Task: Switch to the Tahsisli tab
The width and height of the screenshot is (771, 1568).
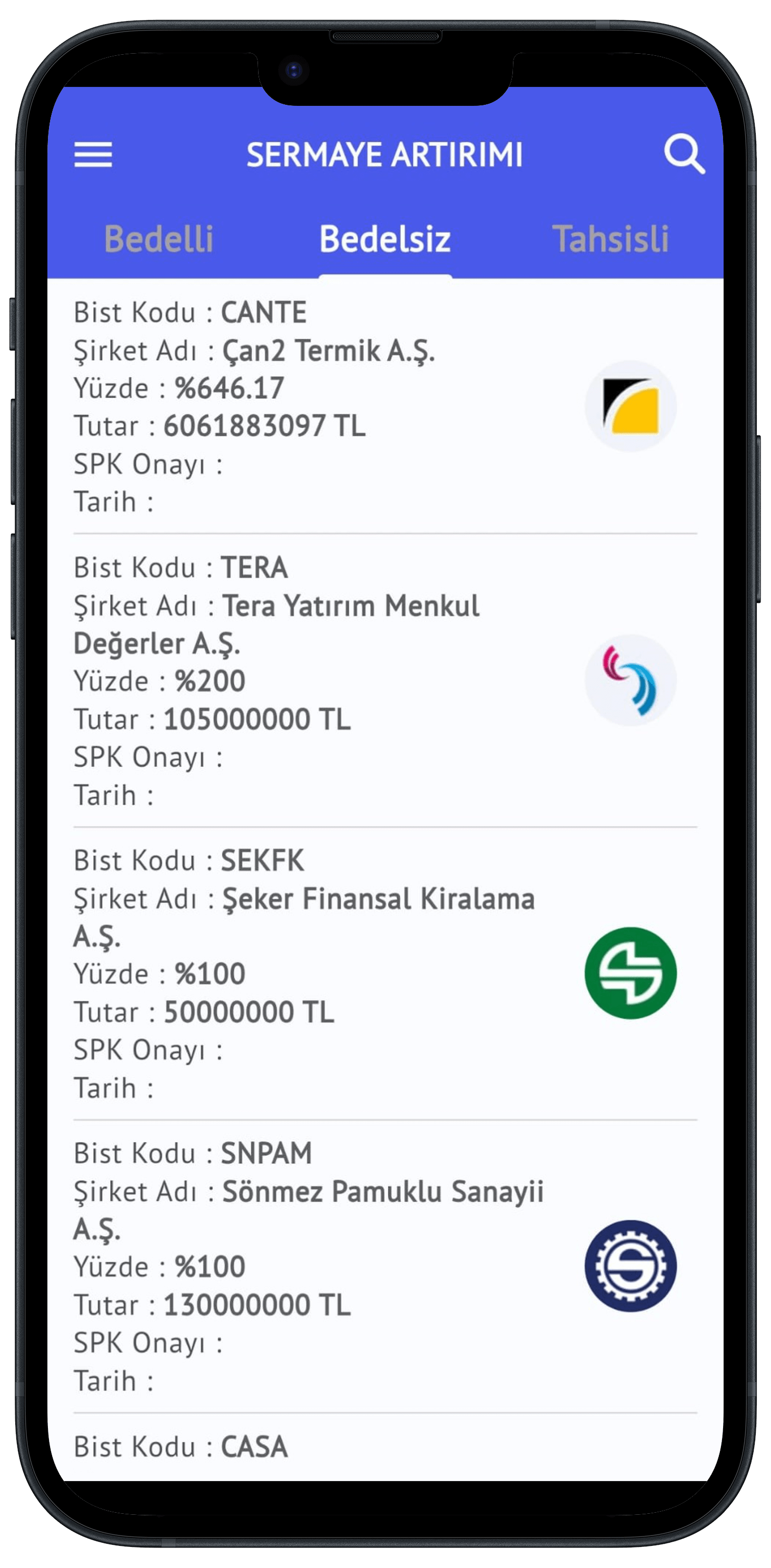Action: pyautogui.click(x=610, y=239)
